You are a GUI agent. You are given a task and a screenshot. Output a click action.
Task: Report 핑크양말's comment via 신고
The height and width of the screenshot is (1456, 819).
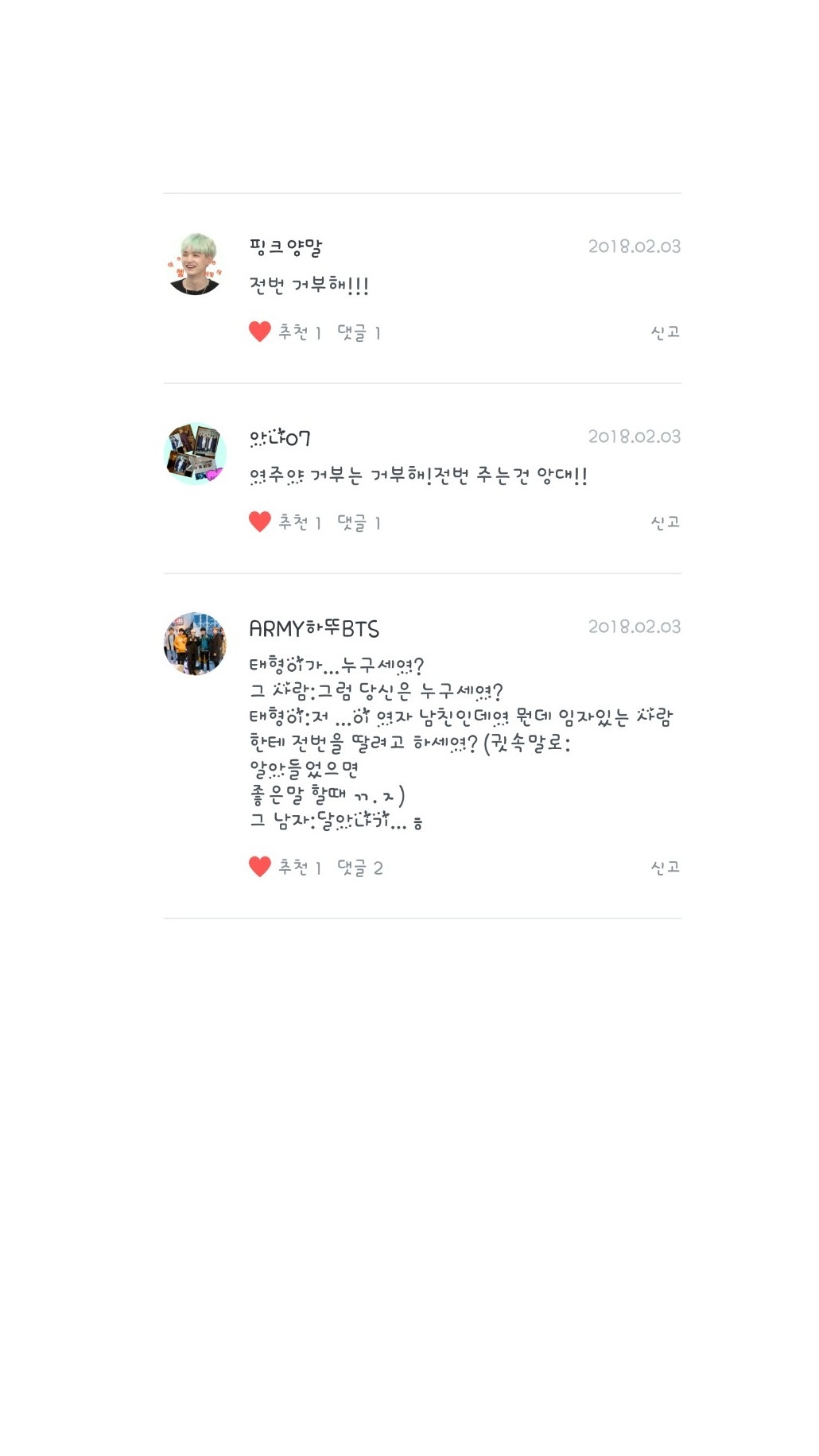point(665,332)
